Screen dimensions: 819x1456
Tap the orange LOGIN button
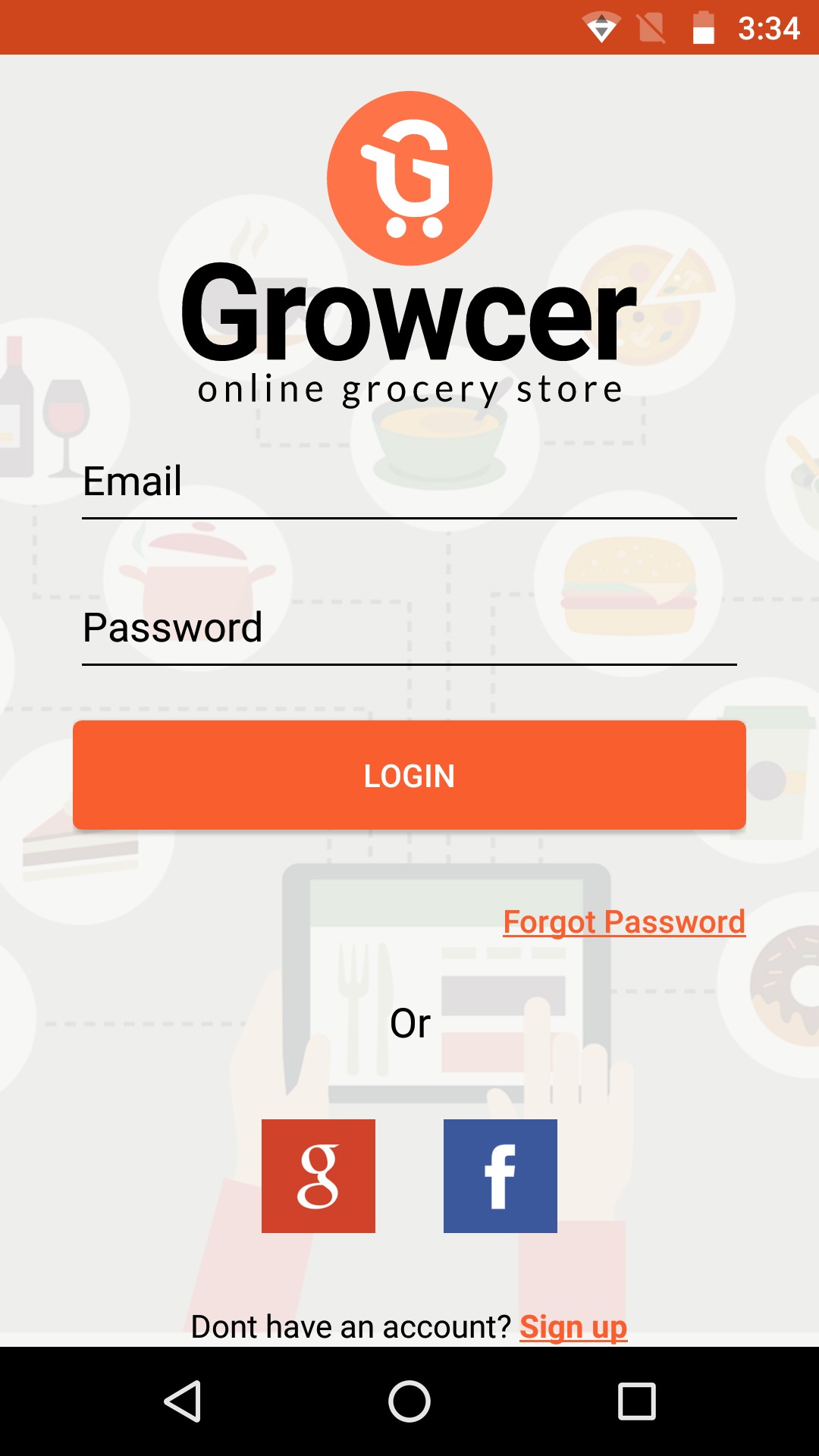coord(409,775)
